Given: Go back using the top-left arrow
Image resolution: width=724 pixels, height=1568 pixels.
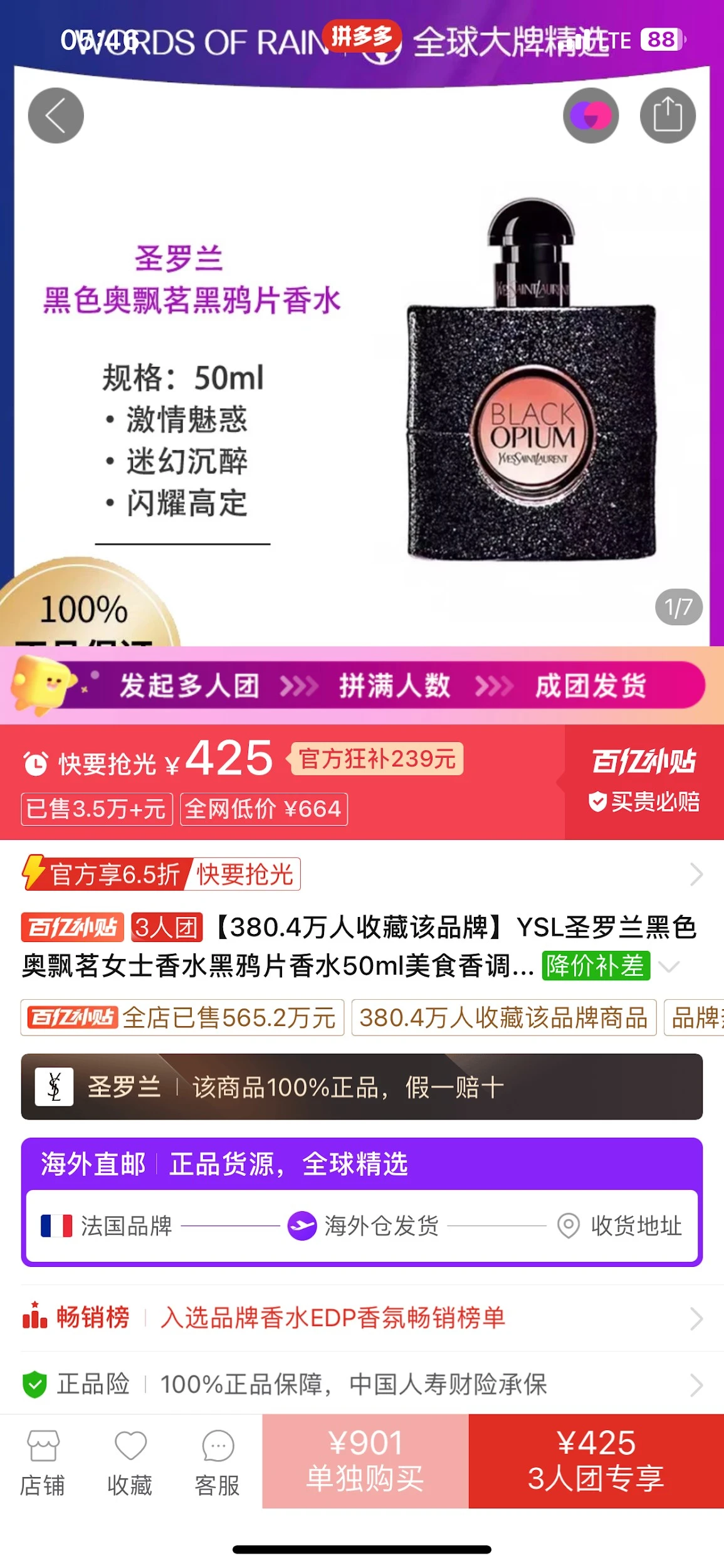Looking at the screenshot, I should point(56,115).
